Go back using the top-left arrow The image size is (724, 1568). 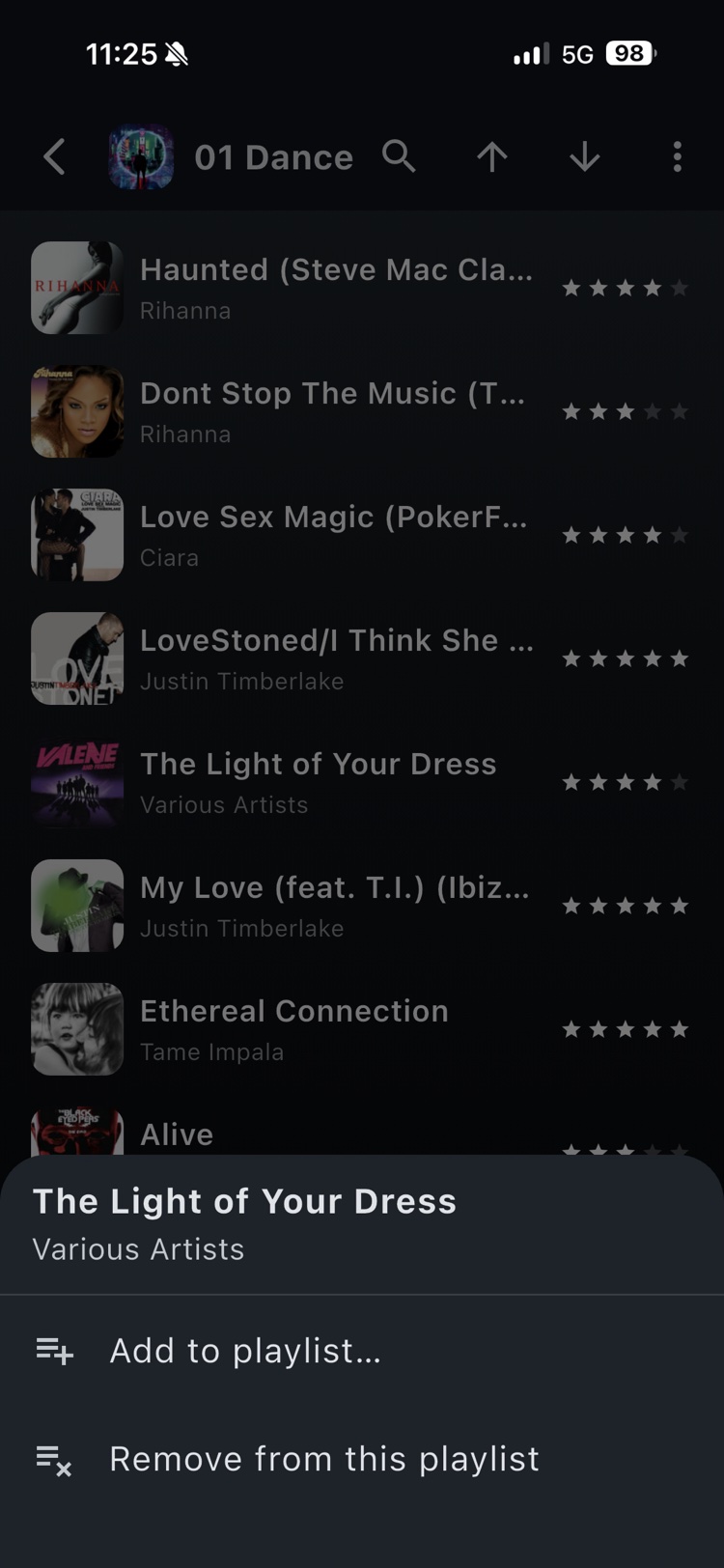pyautogui.click(x=55, y=156)
